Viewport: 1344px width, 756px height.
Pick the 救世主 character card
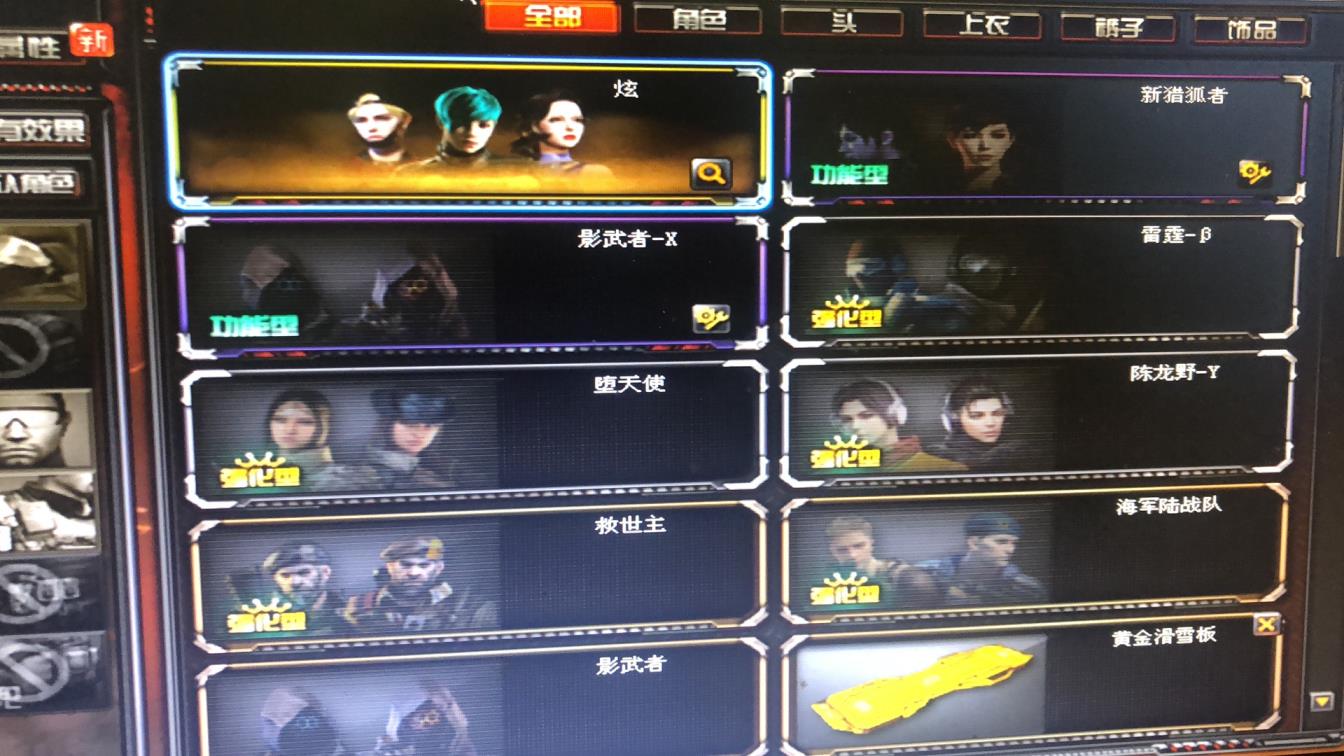[x=478, y=575]
